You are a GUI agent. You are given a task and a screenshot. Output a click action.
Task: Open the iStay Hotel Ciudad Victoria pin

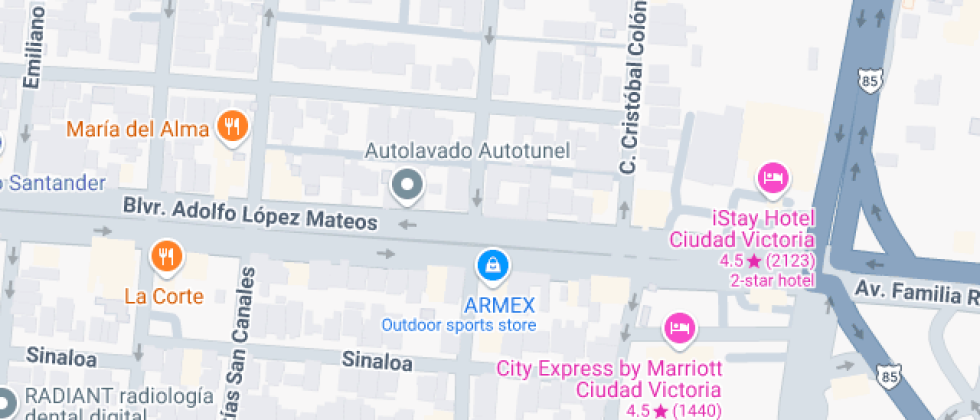point(774,180)
